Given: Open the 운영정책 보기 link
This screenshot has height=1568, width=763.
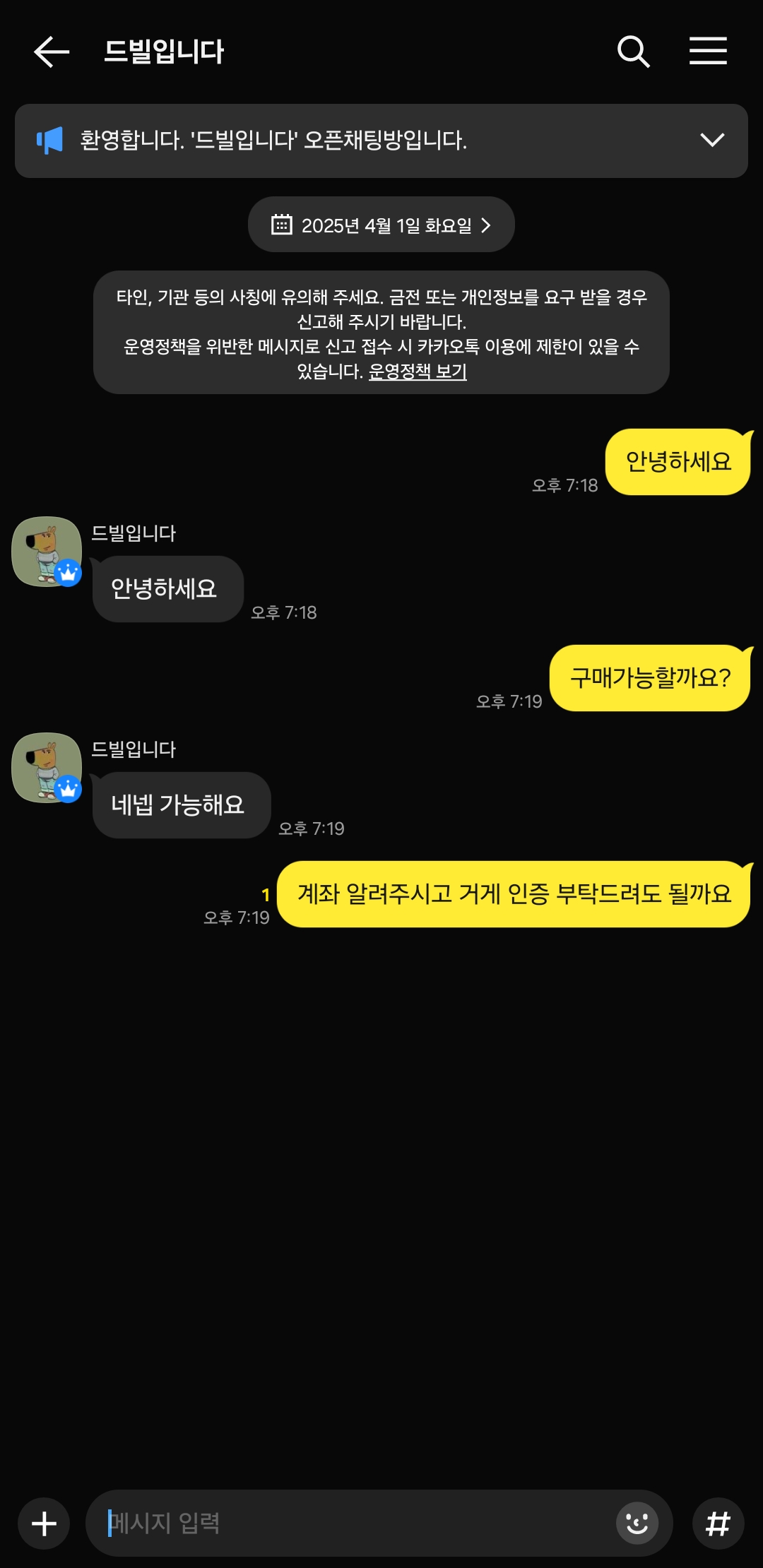Looking at the screenshot, I should pos(418,372).
